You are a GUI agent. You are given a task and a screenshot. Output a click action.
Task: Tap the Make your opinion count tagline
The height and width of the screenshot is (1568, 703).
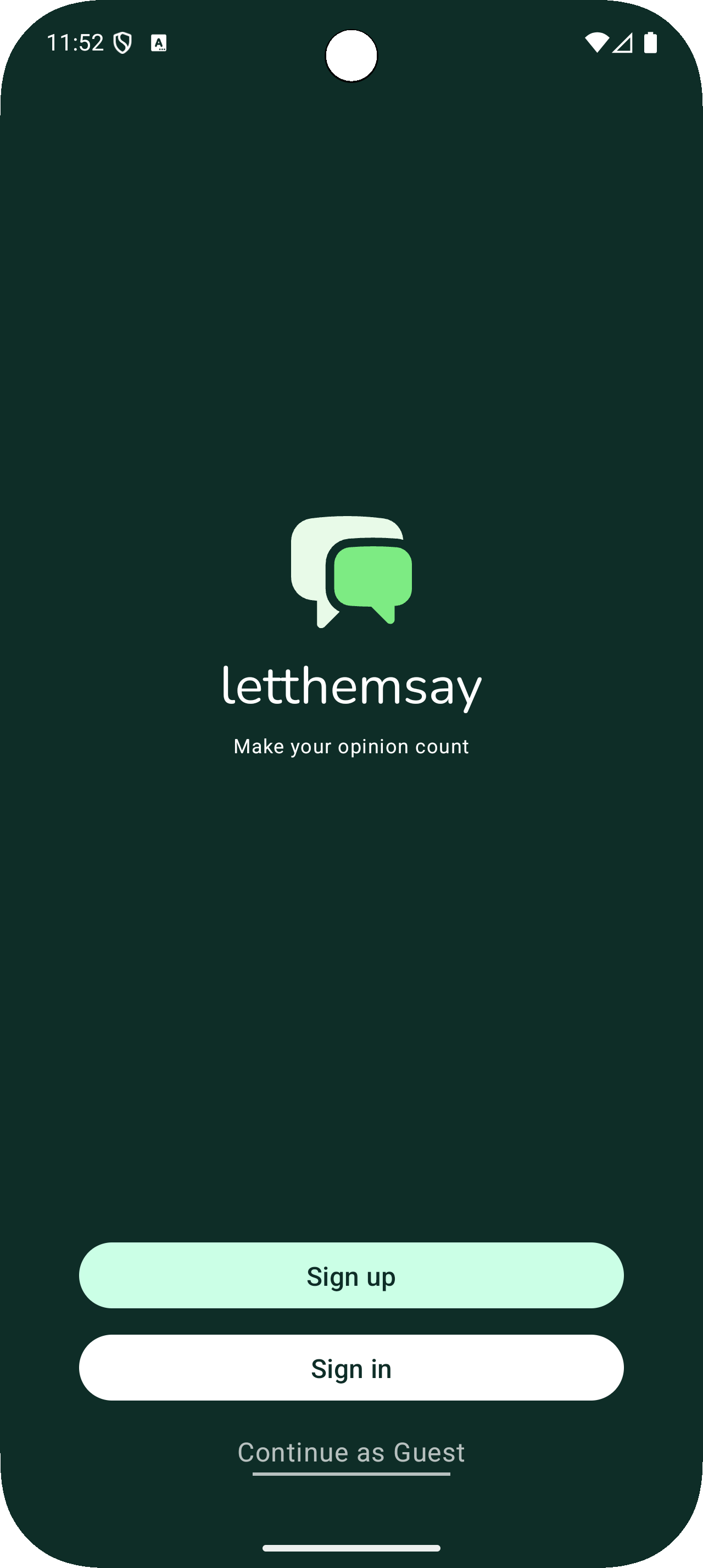point(351,746)
